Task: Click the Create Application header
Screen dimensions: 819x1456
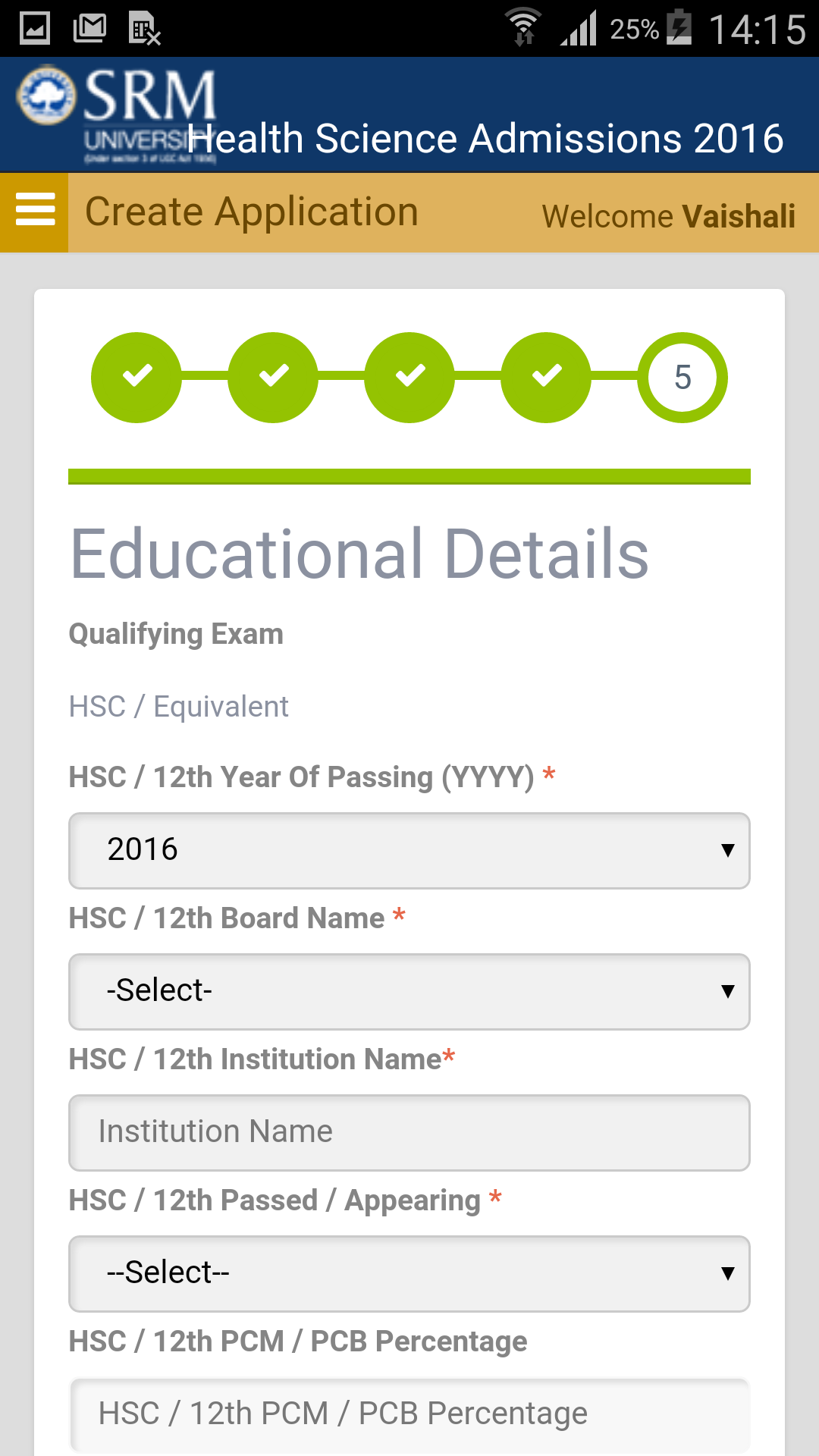Action: click(x=252, y=211)
